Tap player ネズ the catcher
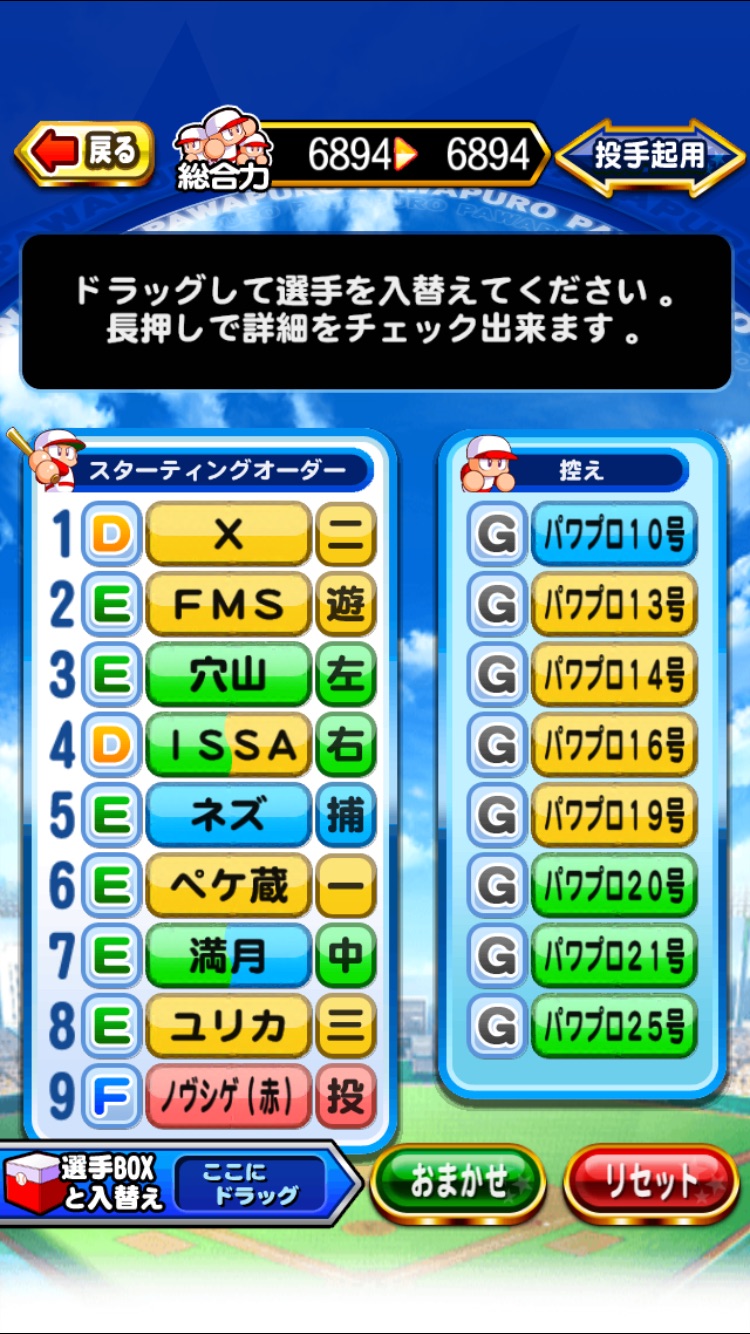 (229, 815)
